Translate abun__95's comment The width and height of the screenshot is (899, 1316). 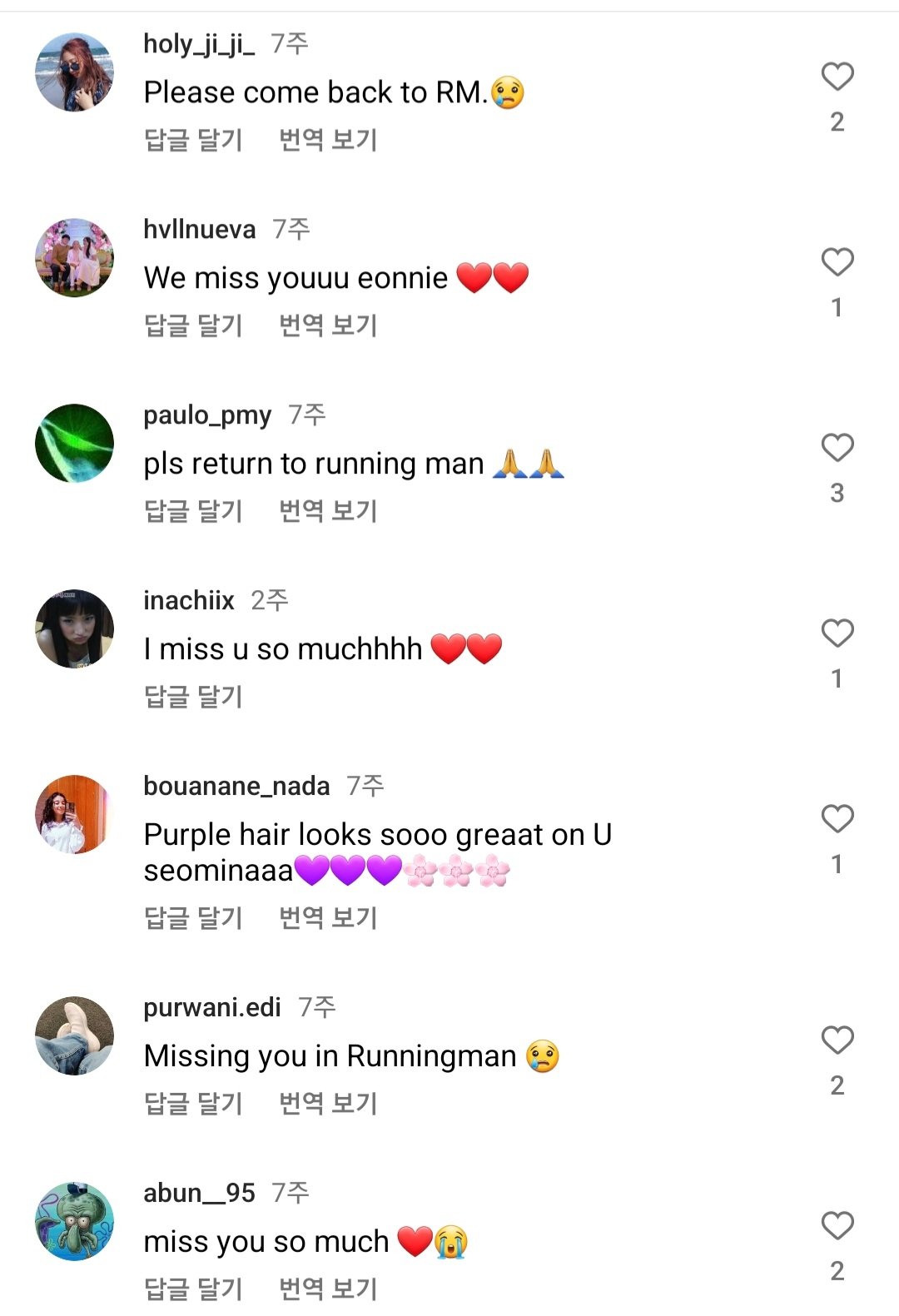click(328, 1289)
